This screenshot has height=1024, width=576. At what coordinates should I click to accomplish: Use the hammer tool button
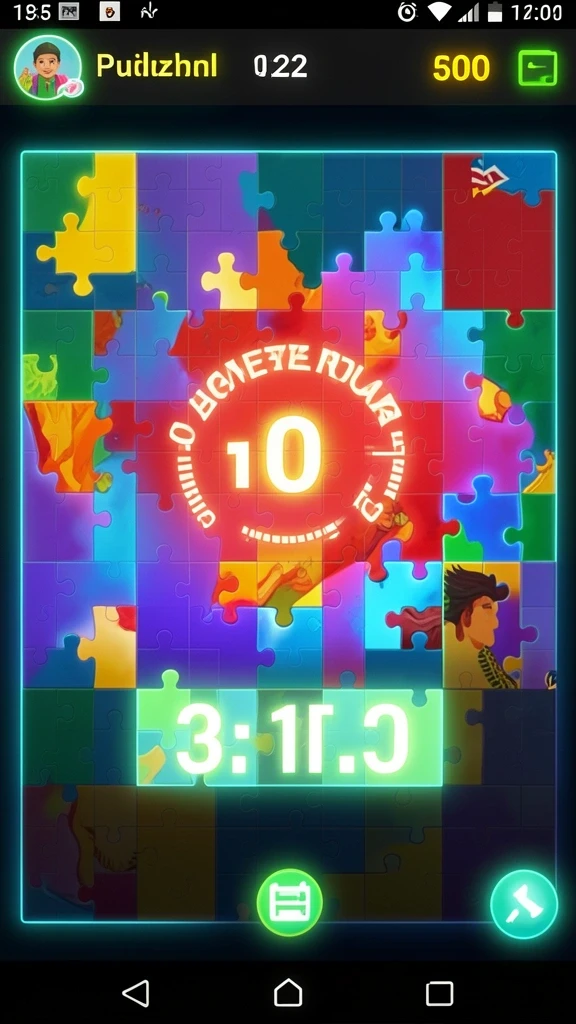[524, 904]
